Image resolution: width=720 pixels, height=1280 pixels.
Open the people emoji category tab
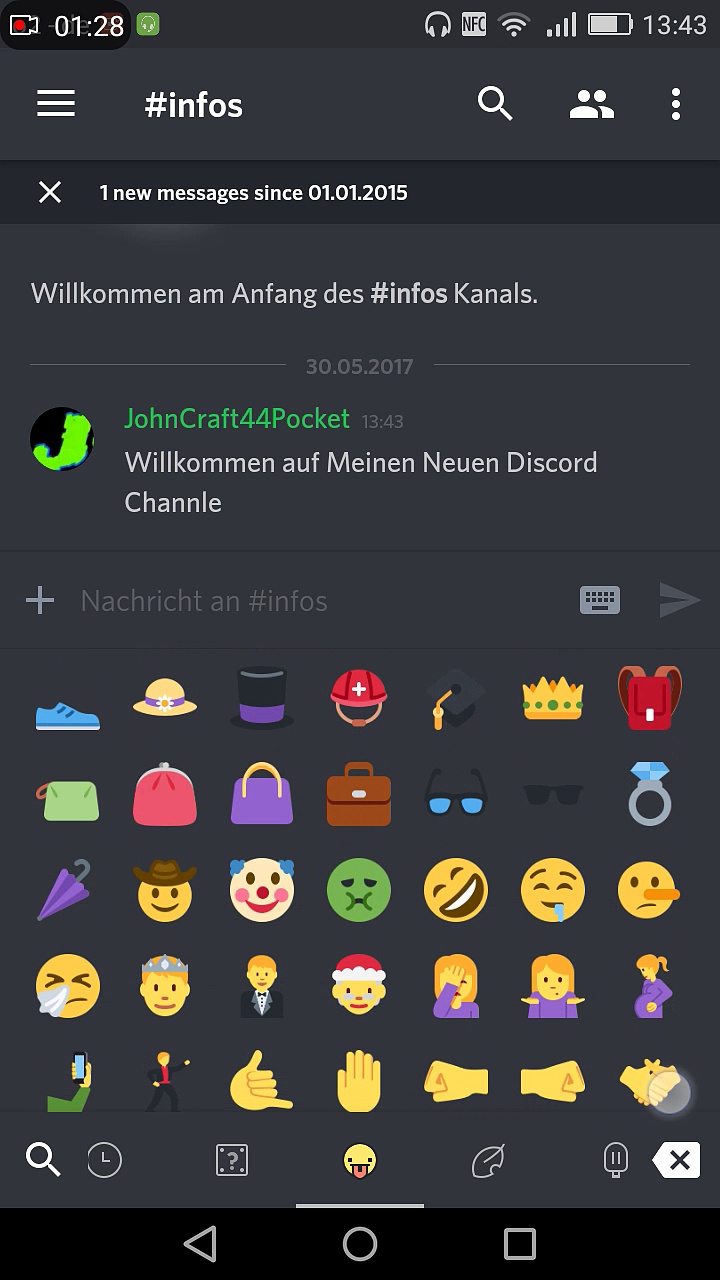tap(360, 1160)
